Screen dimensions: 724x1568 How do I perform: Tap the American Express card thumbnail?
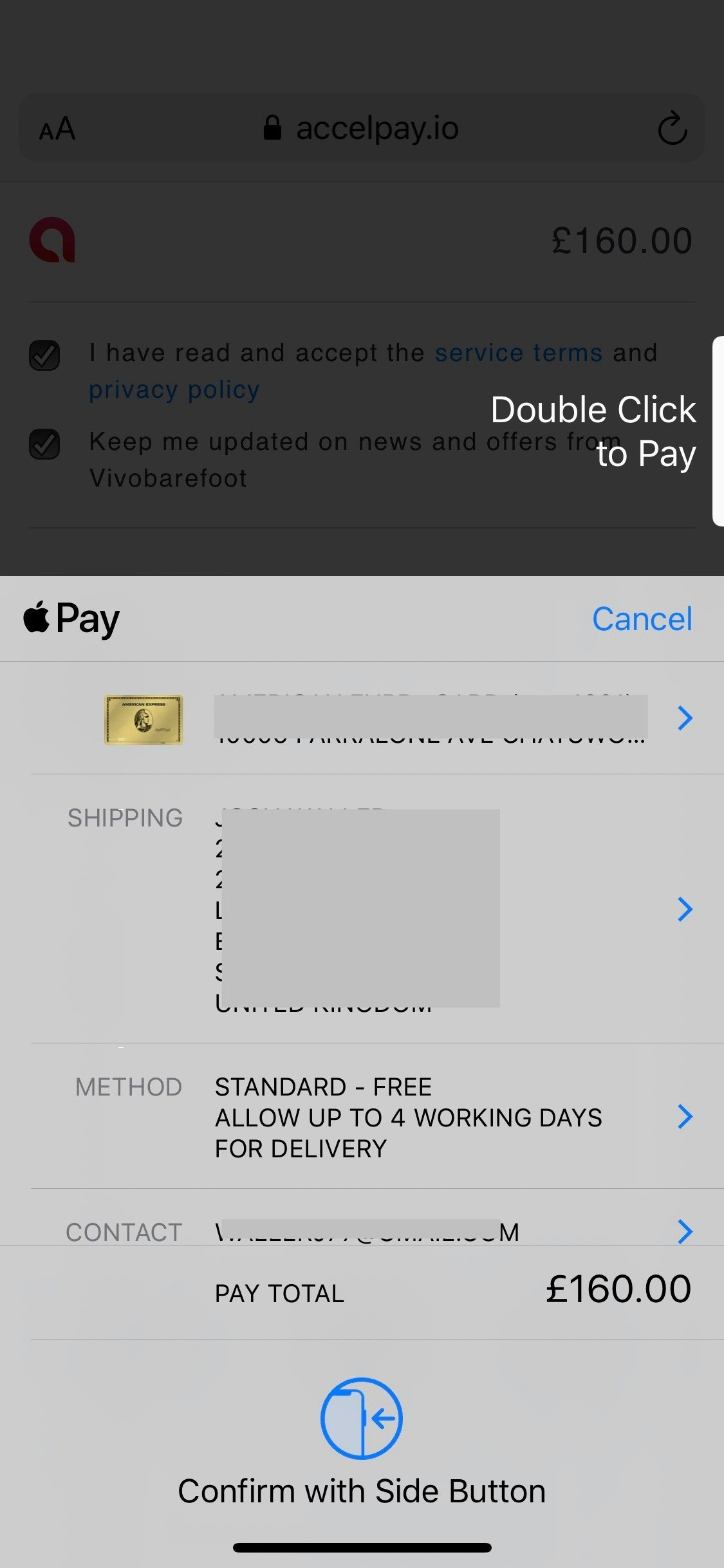[x=143, y=719]
